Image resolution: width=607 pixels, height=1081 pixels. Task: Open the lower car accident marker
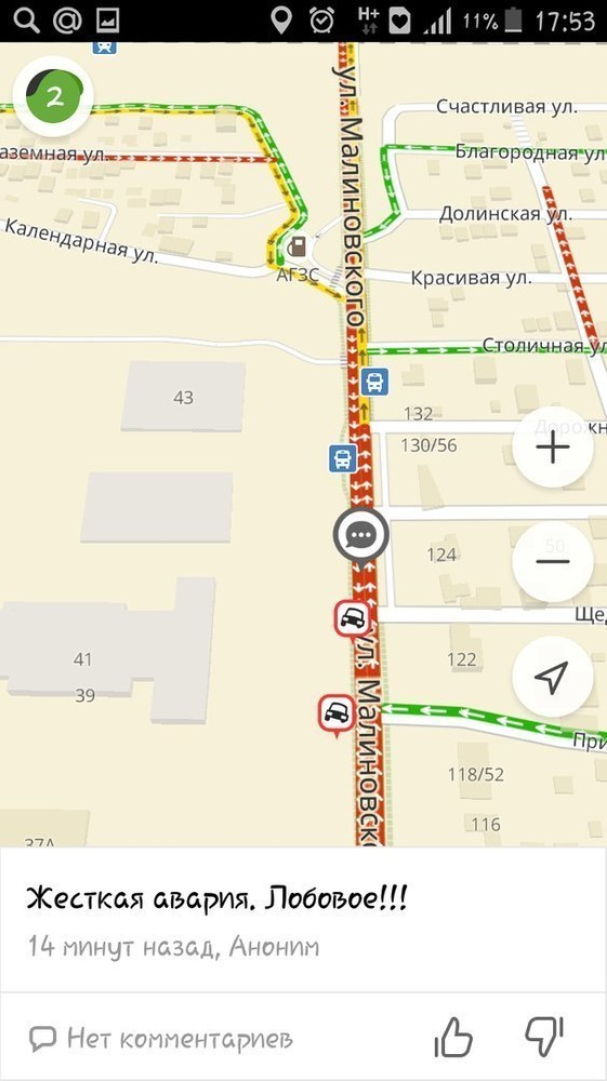click(x=337, y=713)
